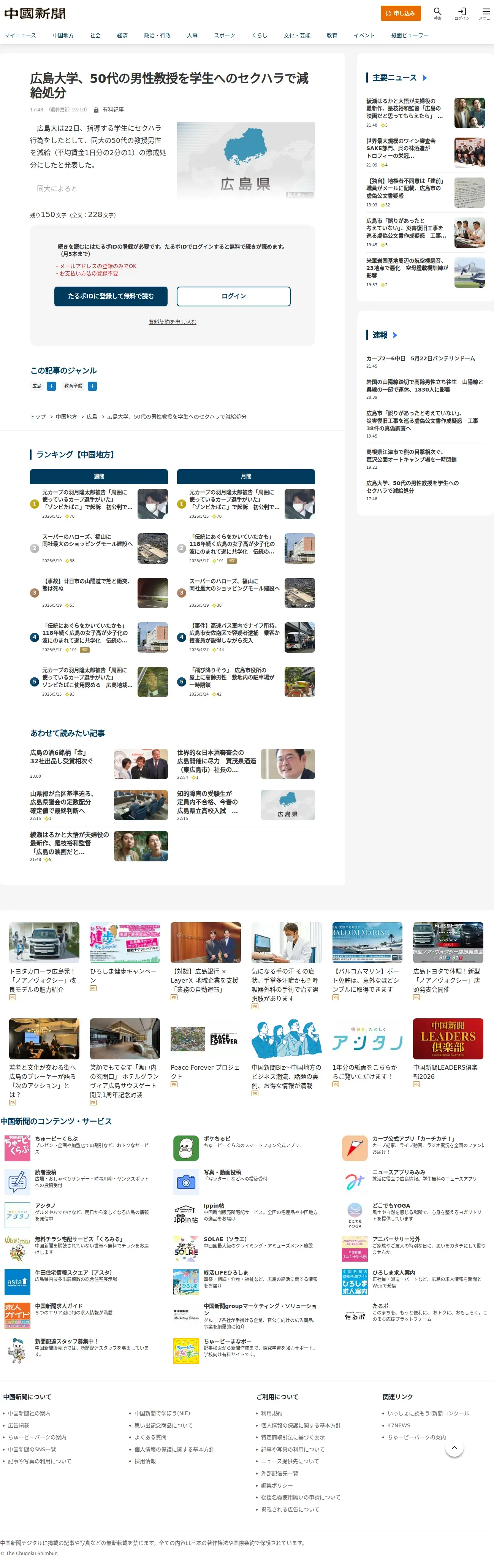This screenshot has height=1568, width=494.
Task: Open the search magnifier icon
Action: pos(437,13)
